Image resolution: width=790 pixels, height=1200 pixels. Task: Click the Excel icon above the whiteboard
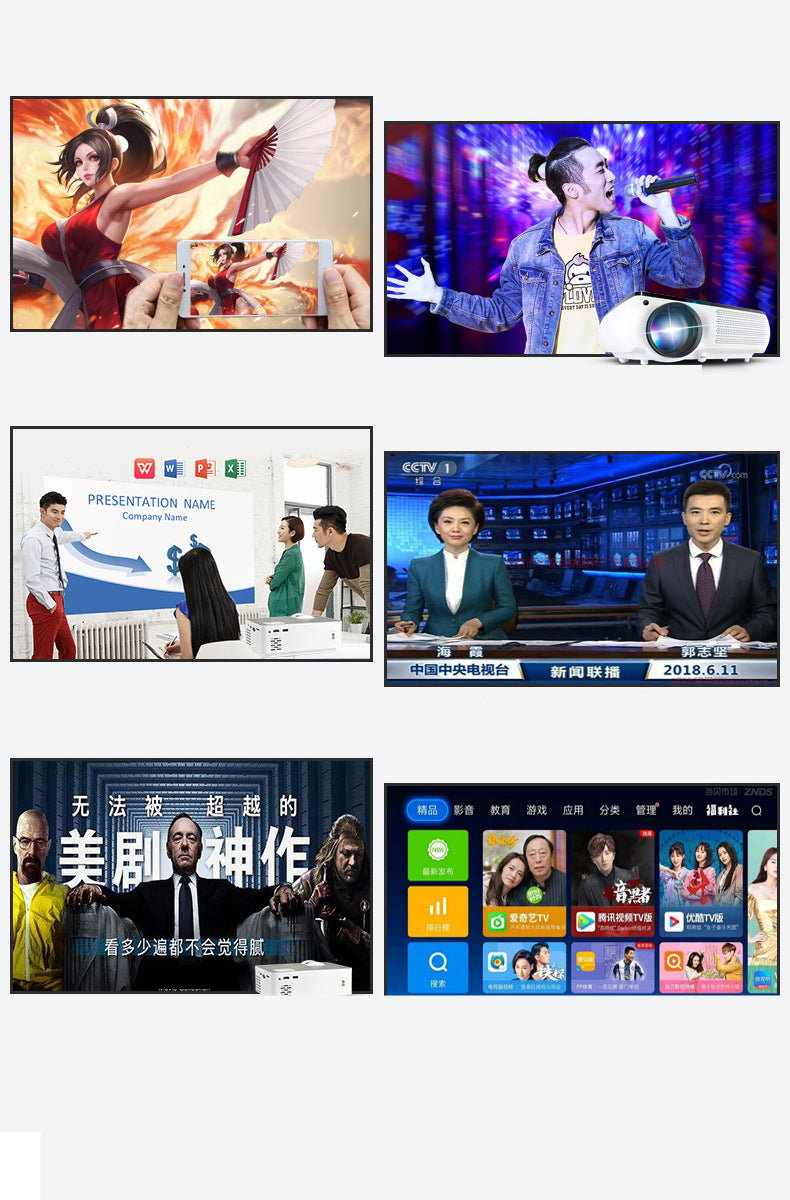pyautogui.click(x=235, y=468)
